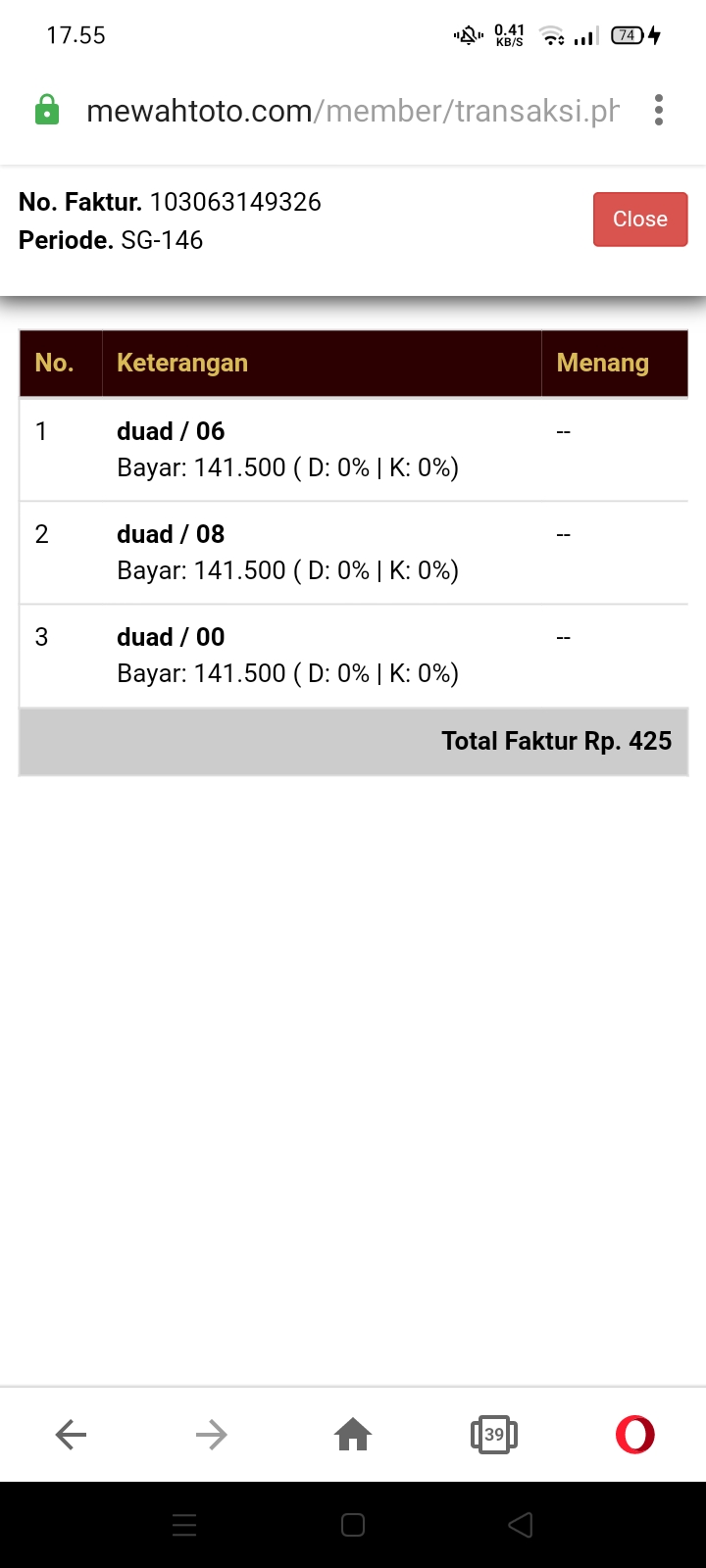This screenshot has height=1568, width=706.
Task: Go forward to the next page
Action: 212,1436
